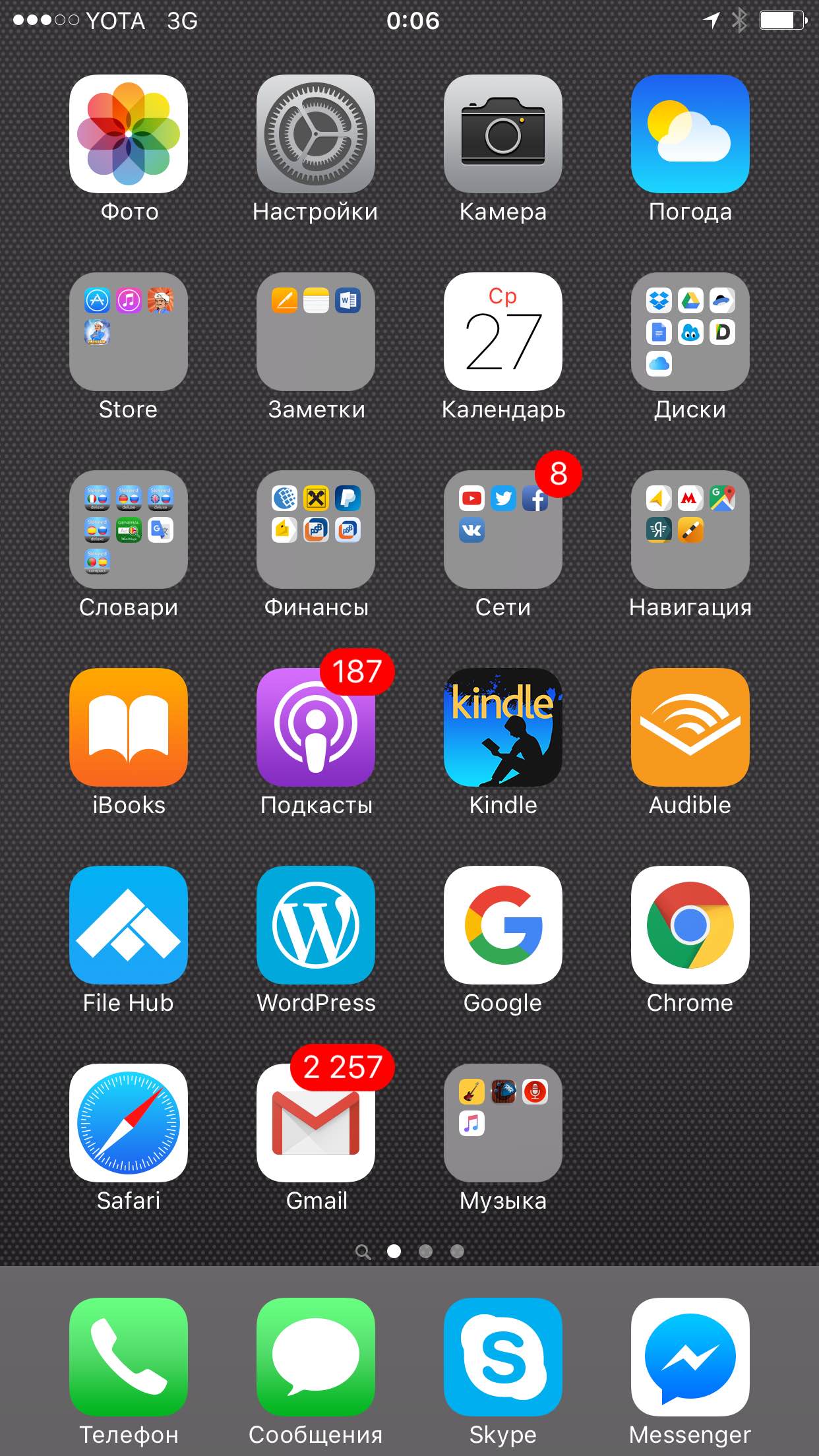Screen dimensions: 819x1456
Task: Launch the Kindle app
Action: tap(503, 727)
